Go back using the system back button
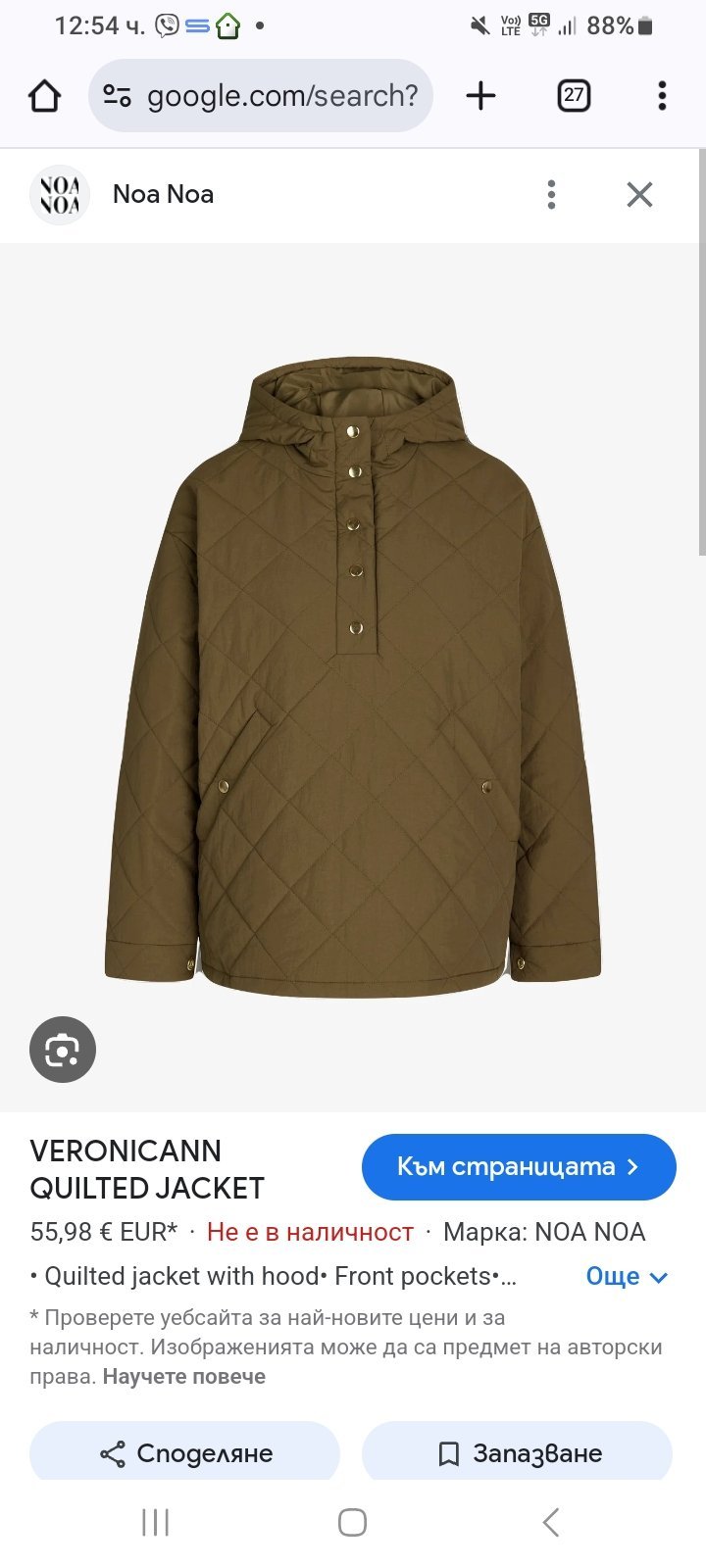The image size is (706, 1568). click(550, 1522)
